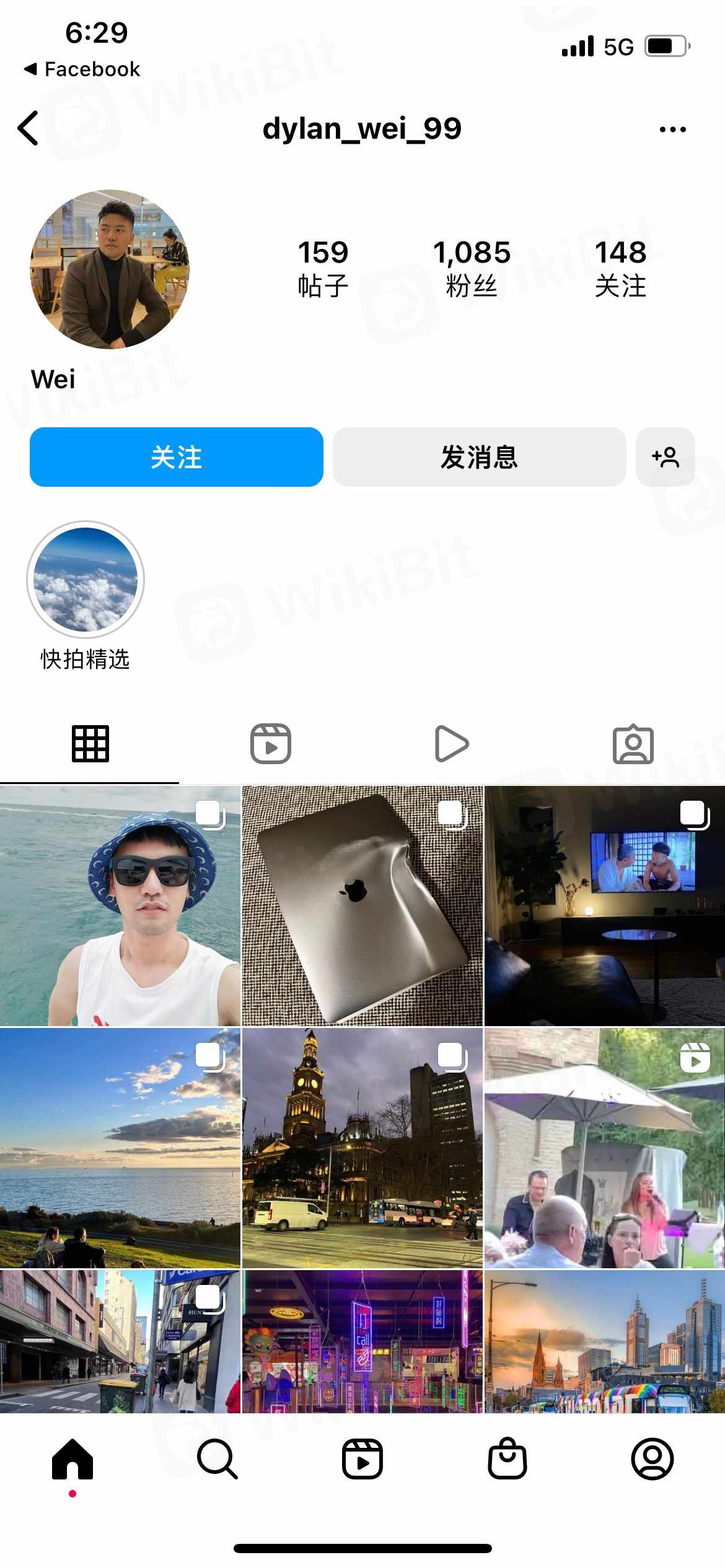Follow dylan_wei_99 with the blue 关注 button
The height and width of the screenshot is (1568, 725).
pos(177,457)
